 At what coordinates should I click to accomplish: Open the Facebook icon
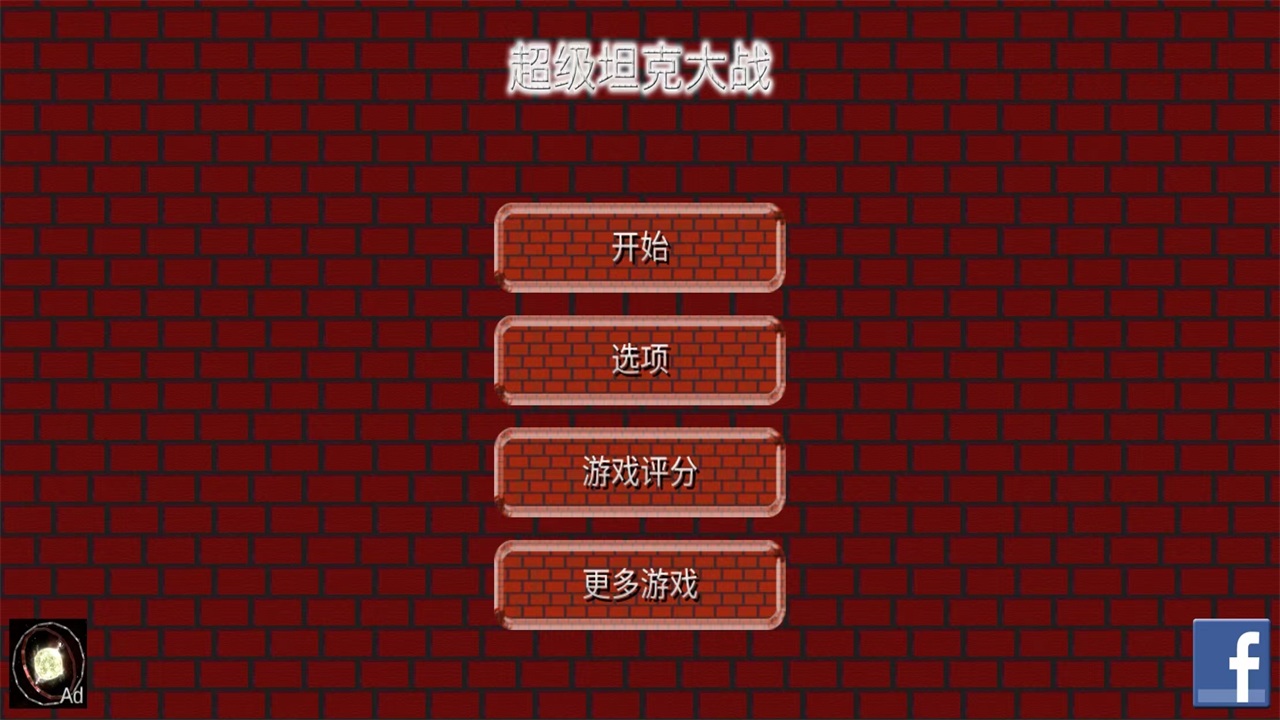point(1231,663)
